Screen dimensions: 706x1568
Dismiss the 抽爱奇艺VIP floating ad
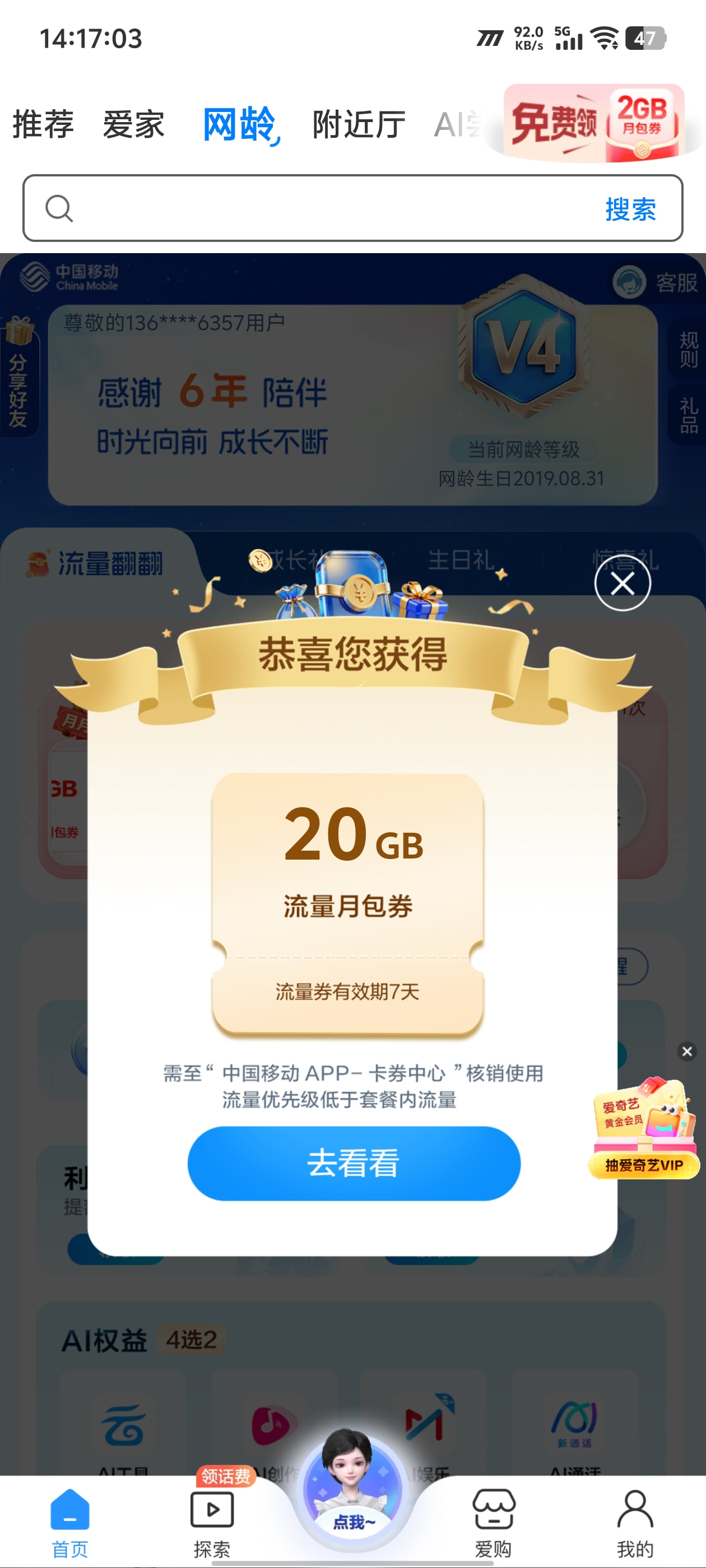tap(687, 1051)
